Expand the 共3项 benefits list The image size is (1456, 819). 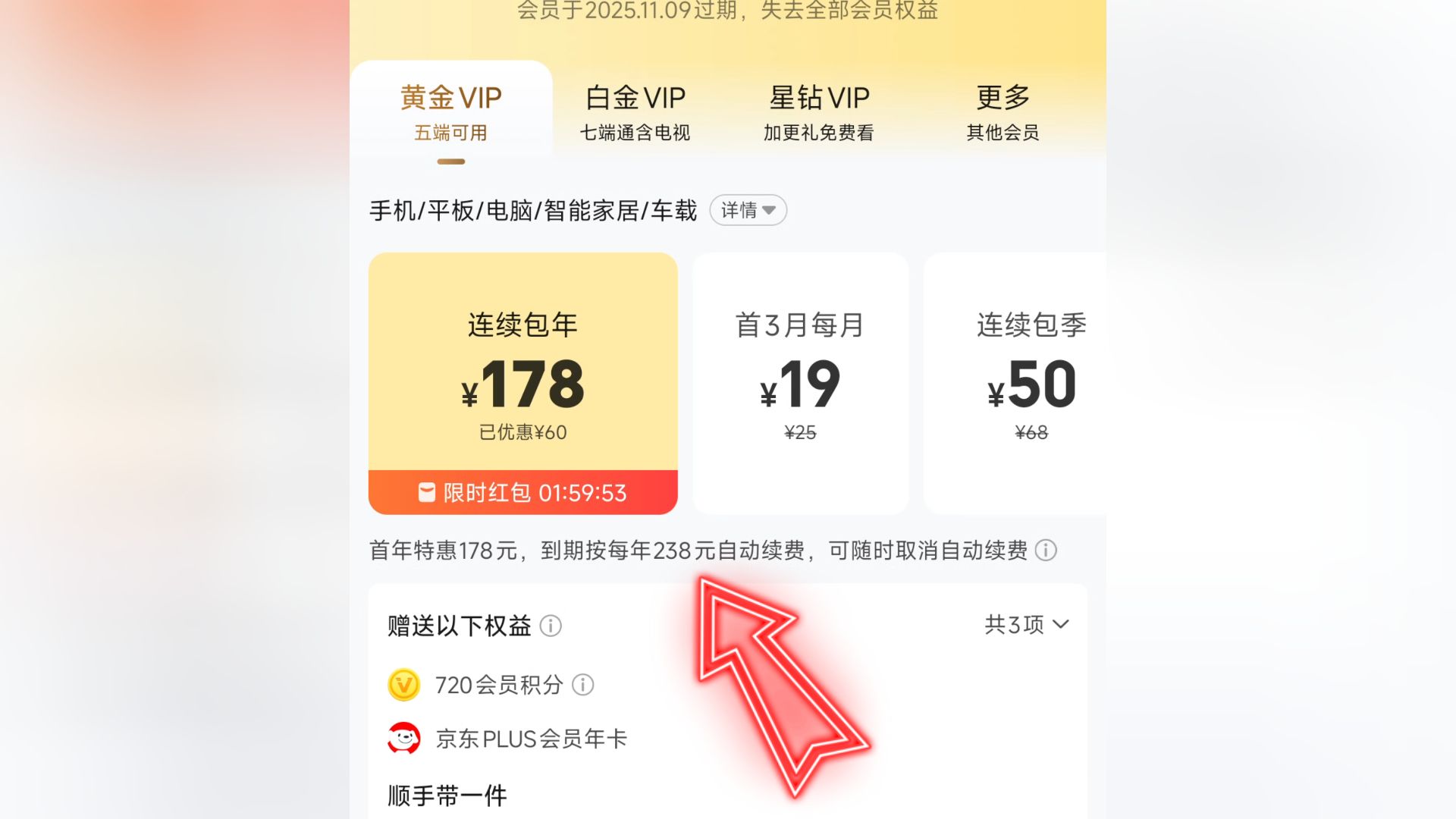pyautogui.click(x=1026, y=625)
